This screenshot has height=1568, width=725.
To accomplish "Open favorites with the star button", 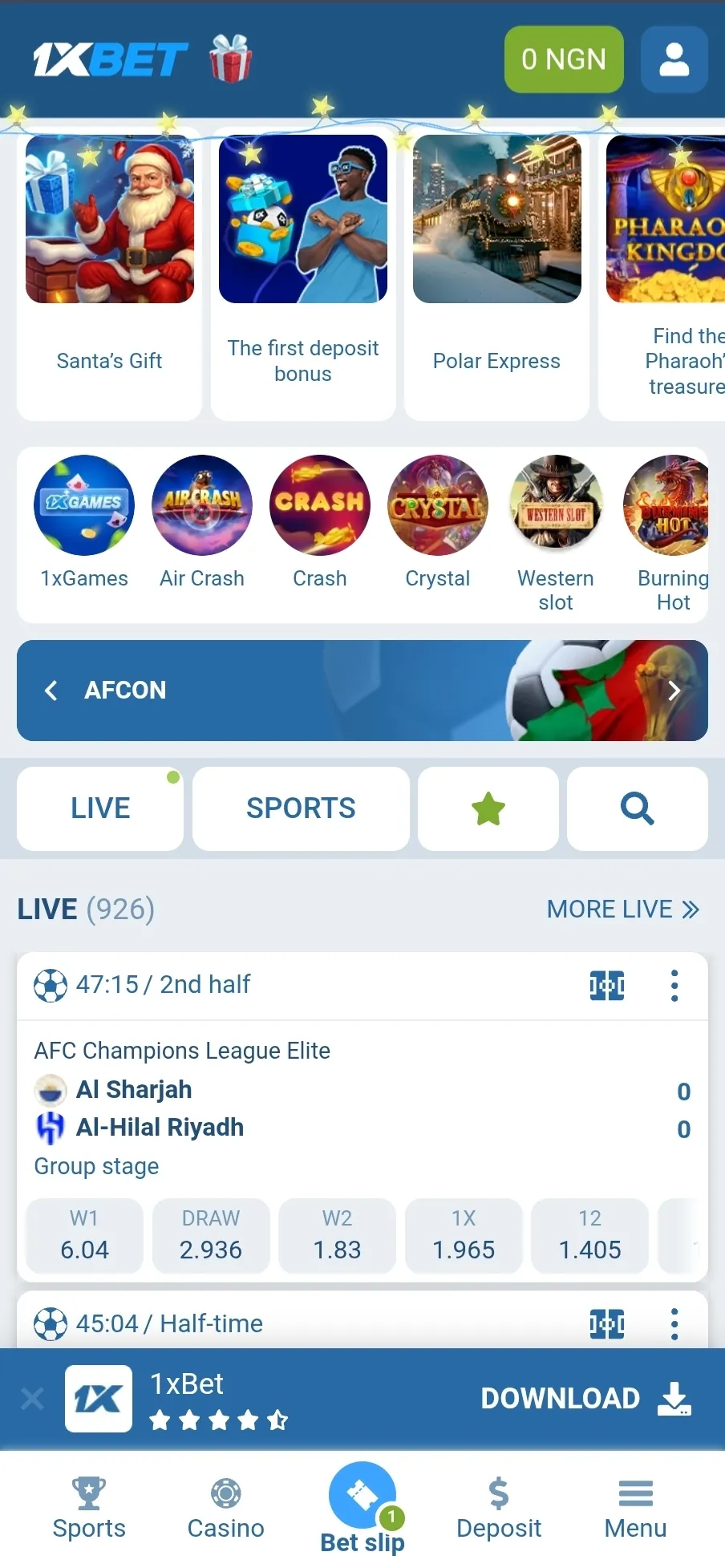I will tap(488, 808).
